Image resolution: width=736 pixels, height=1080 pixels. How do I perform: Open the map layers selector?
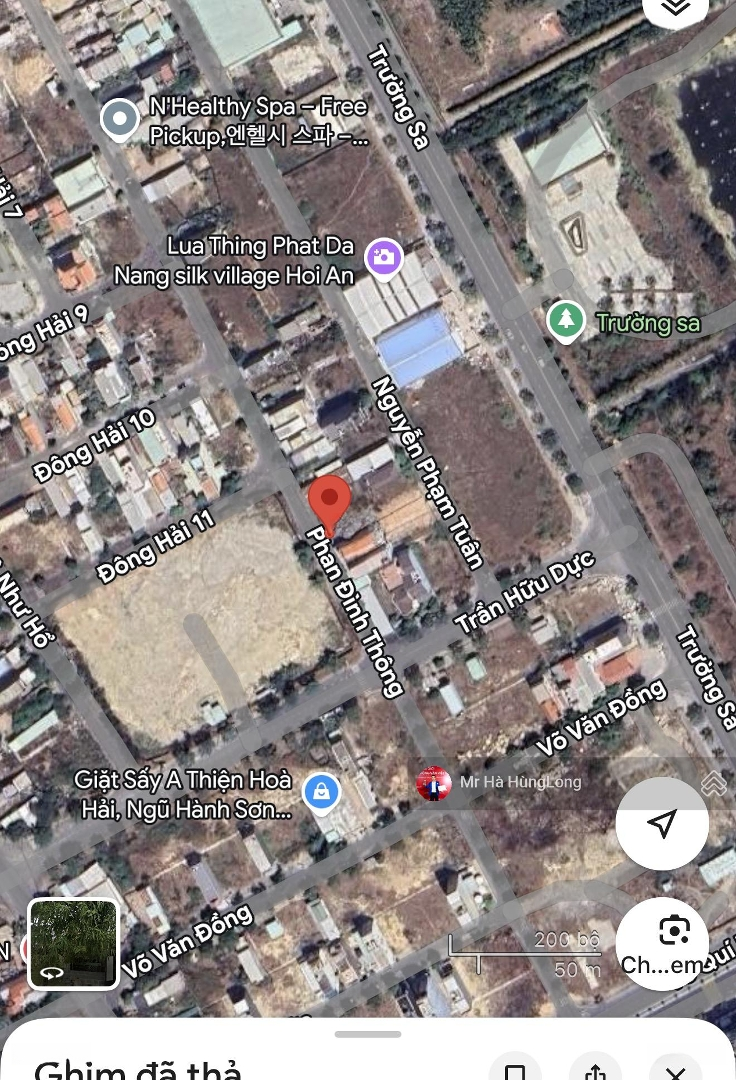tap(676, 9)
